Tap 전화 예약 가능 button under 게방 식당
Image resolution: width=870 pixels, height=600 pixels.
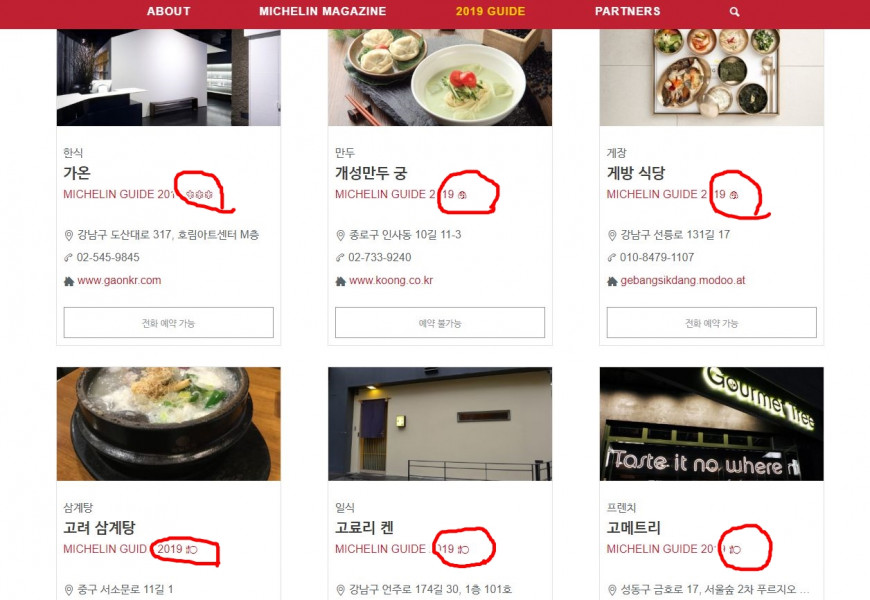tap(711, 323)
